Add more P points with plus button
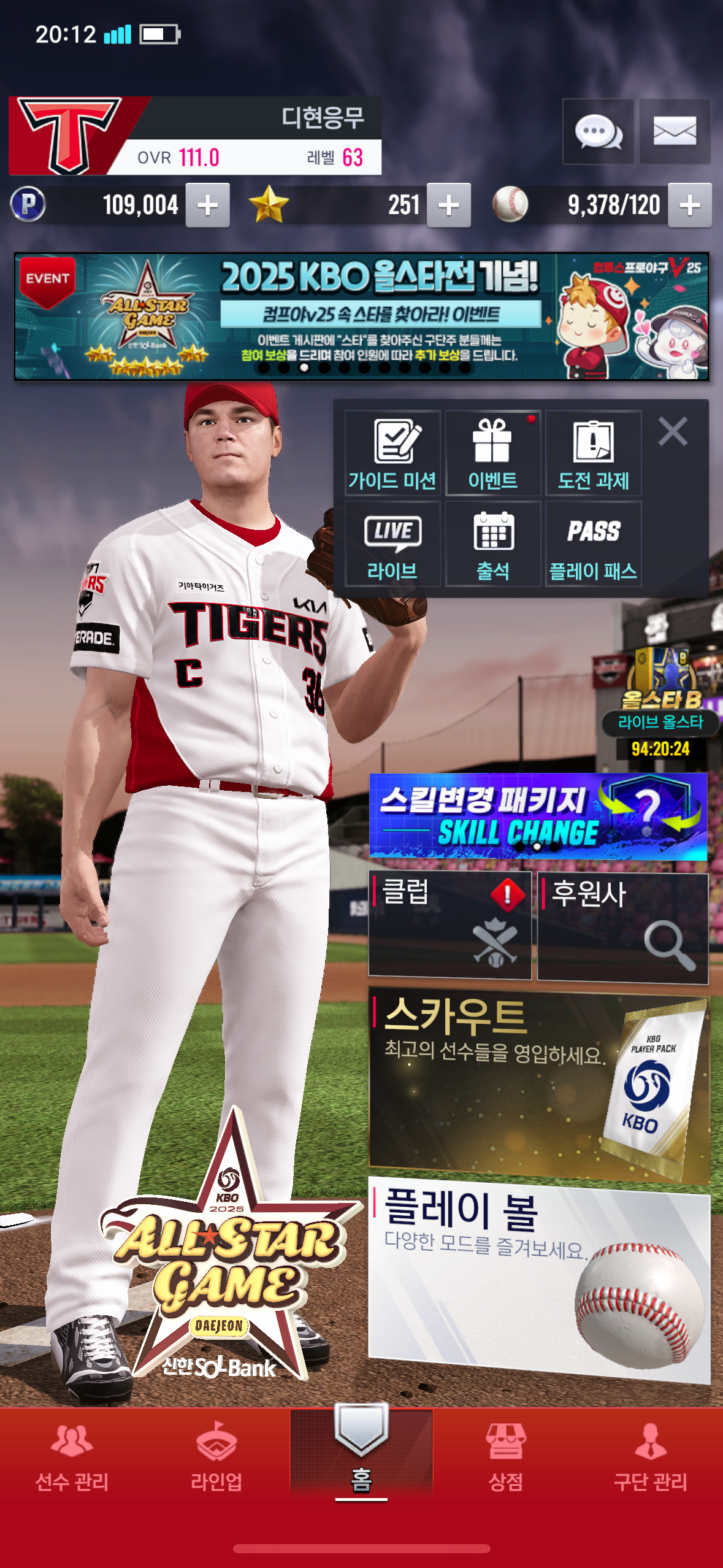723x1568 pixels. pos(208,206)
